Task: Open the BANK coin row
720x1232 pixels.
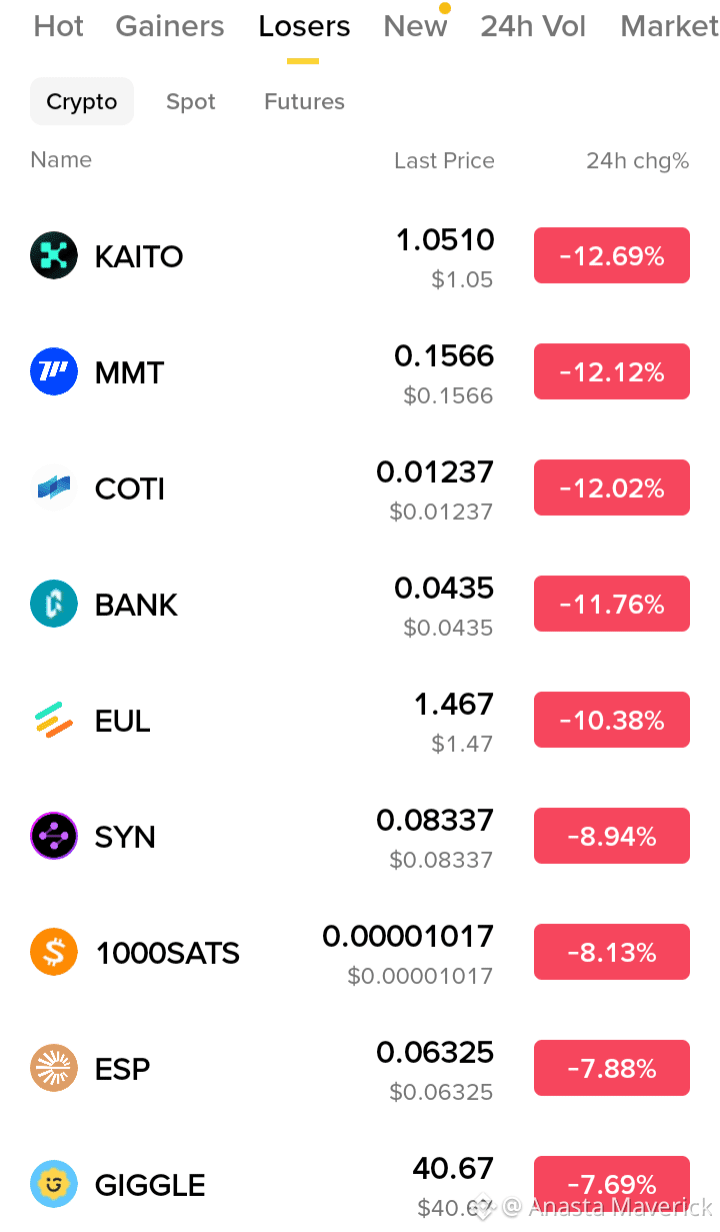Action: point(360,604)
